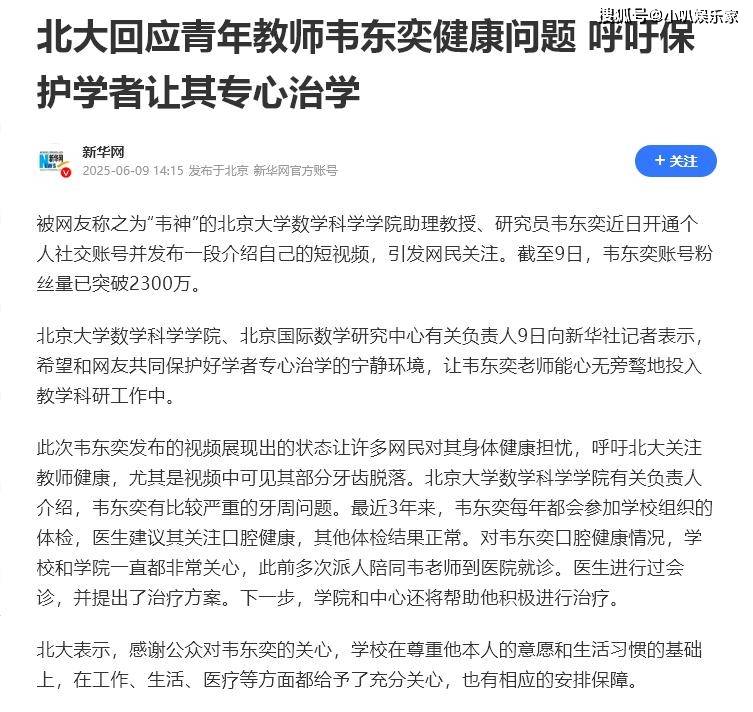Follow the 新华网 account
The height and width of the screenshot is (712, 753).
click(x=676, y=161)
